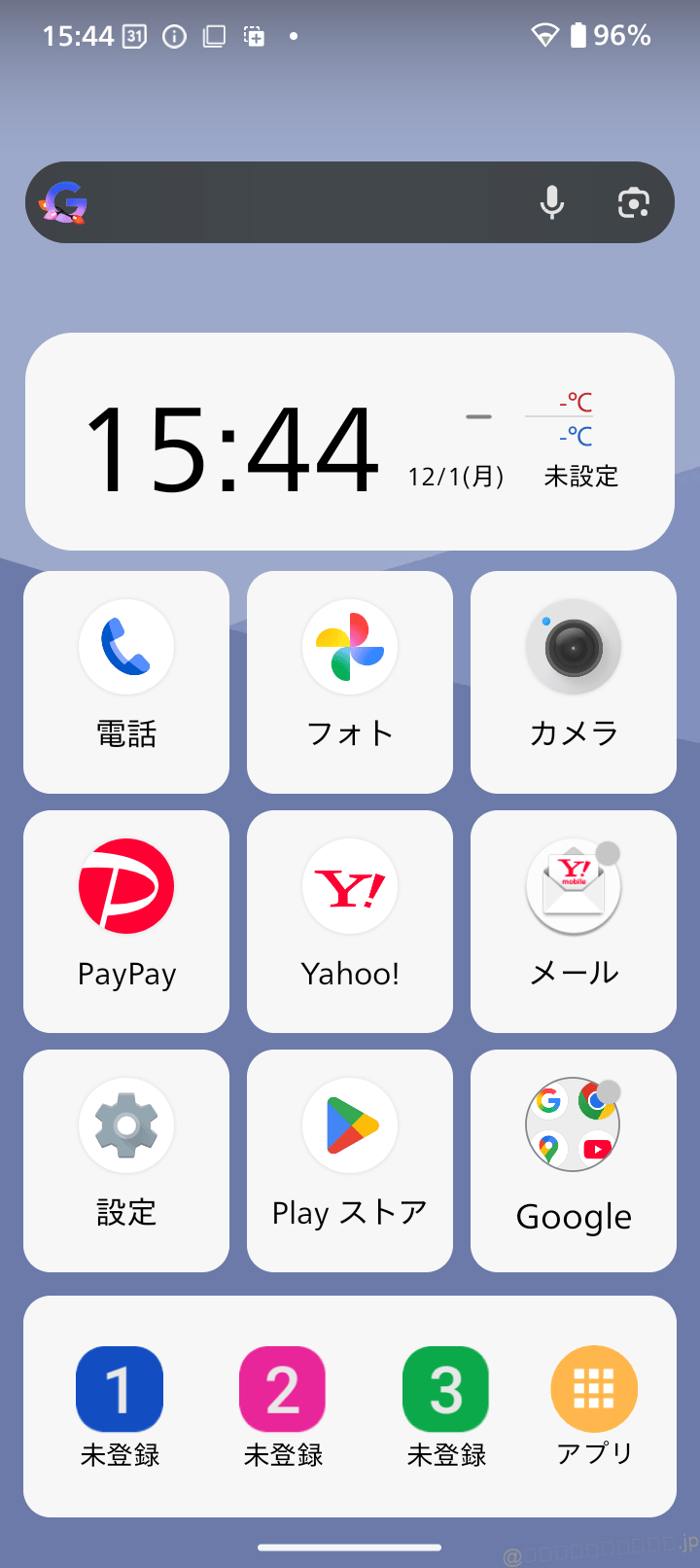Open the カメラ camera app
Image resolution: width=700 pixels, height=1568 pixels.
(x=574, y=681)
